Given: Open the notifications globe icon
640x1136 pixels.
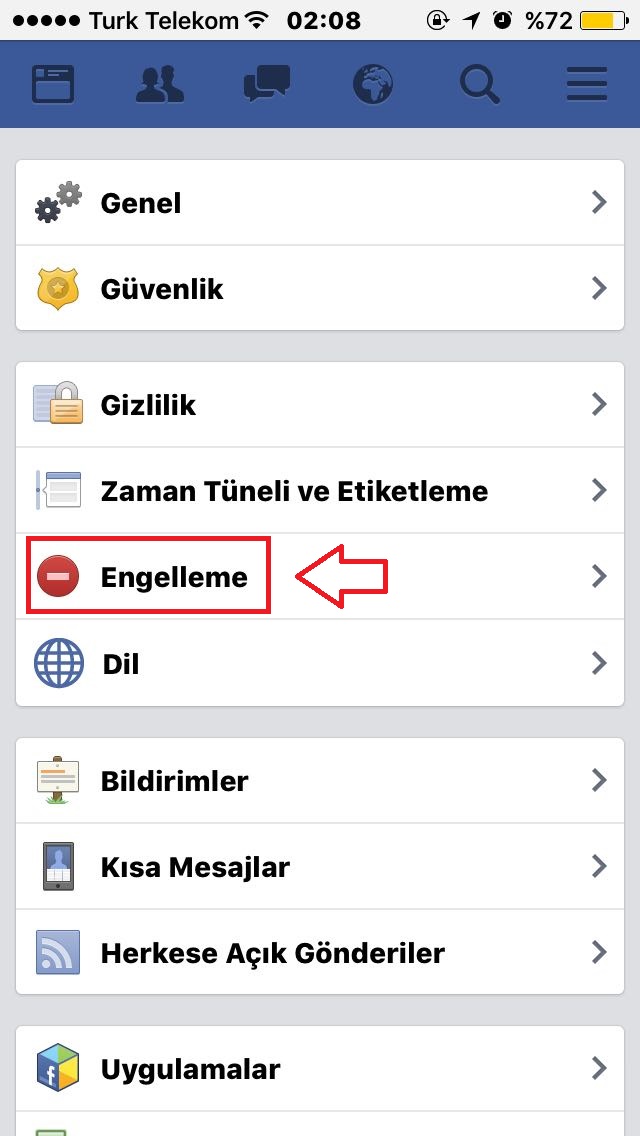Looking at the screenshot, I should [373, 84].
